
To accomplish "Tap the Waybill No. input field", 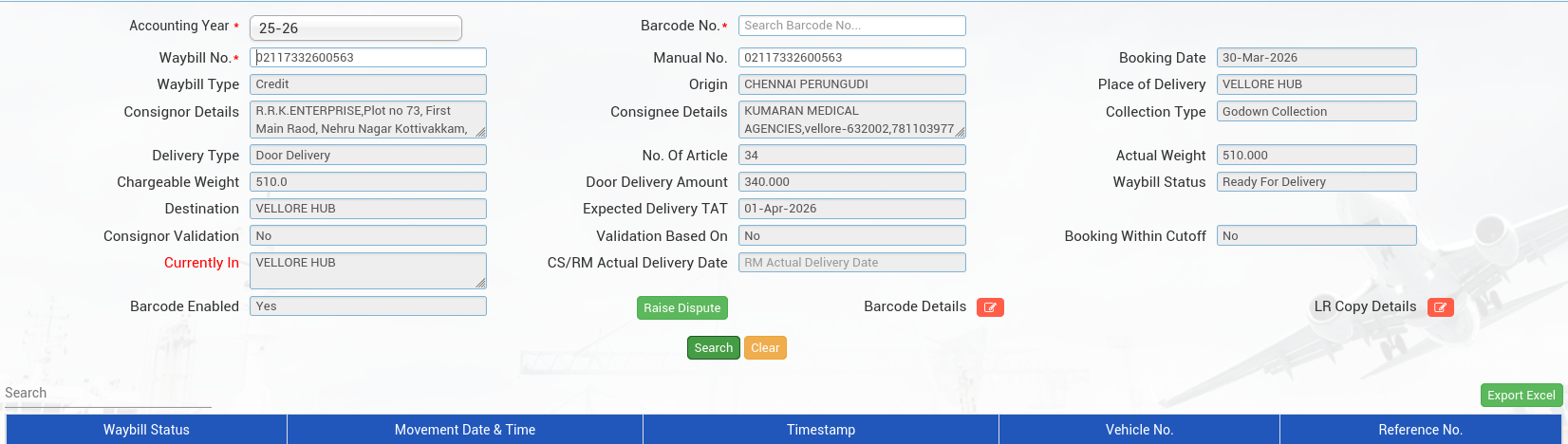I will 368,58.
